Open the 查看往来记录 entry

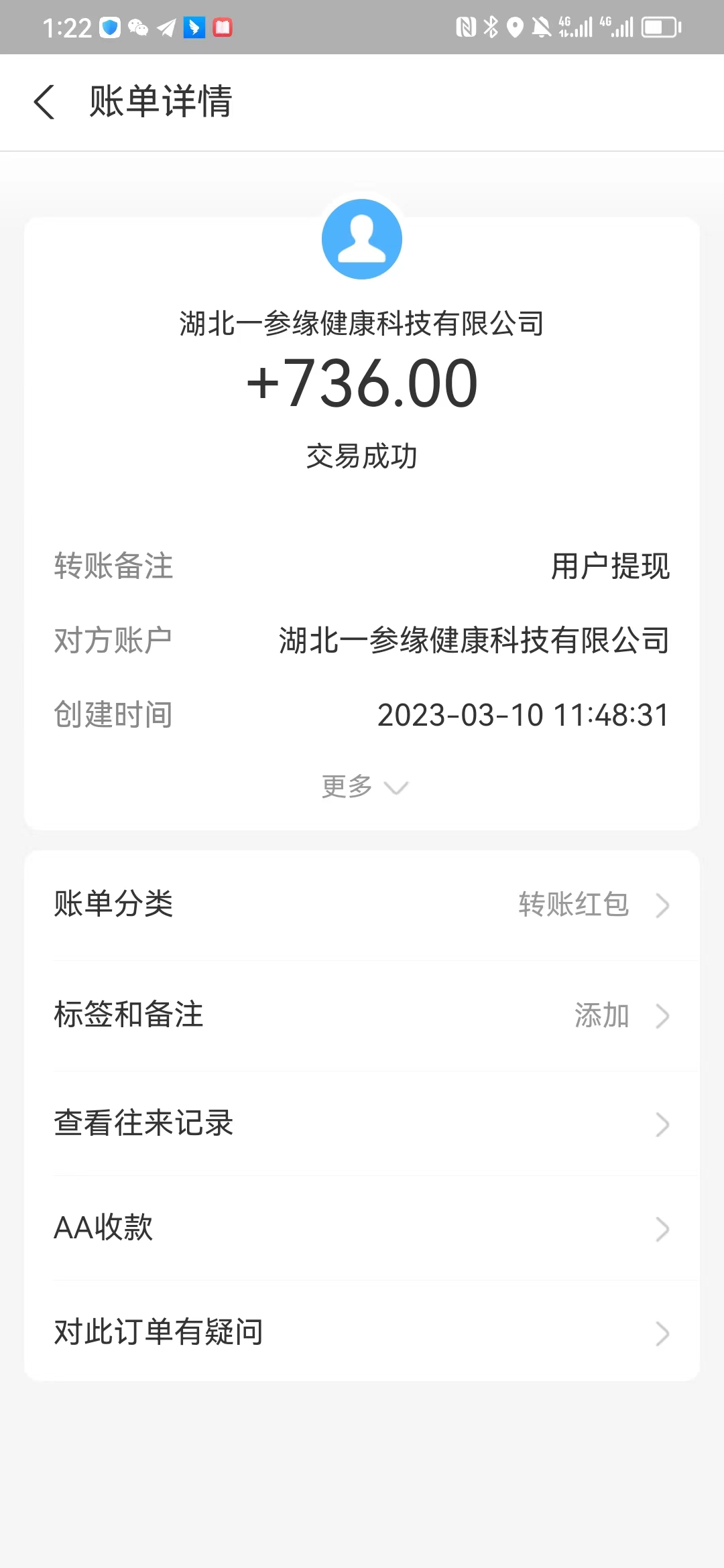(143, 1124)
